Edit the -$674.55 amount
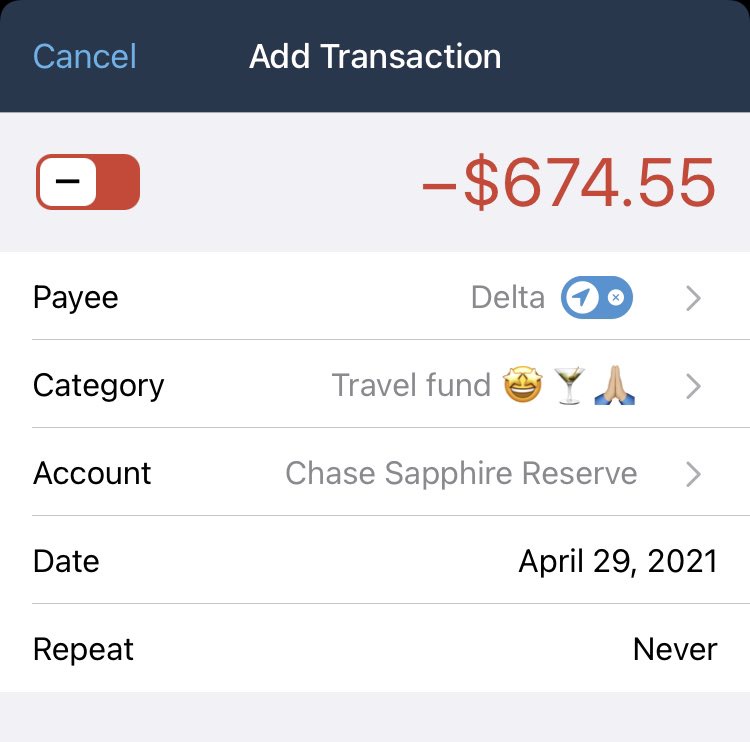The width and height of the screenshot is (750, 742). (568, 182)
